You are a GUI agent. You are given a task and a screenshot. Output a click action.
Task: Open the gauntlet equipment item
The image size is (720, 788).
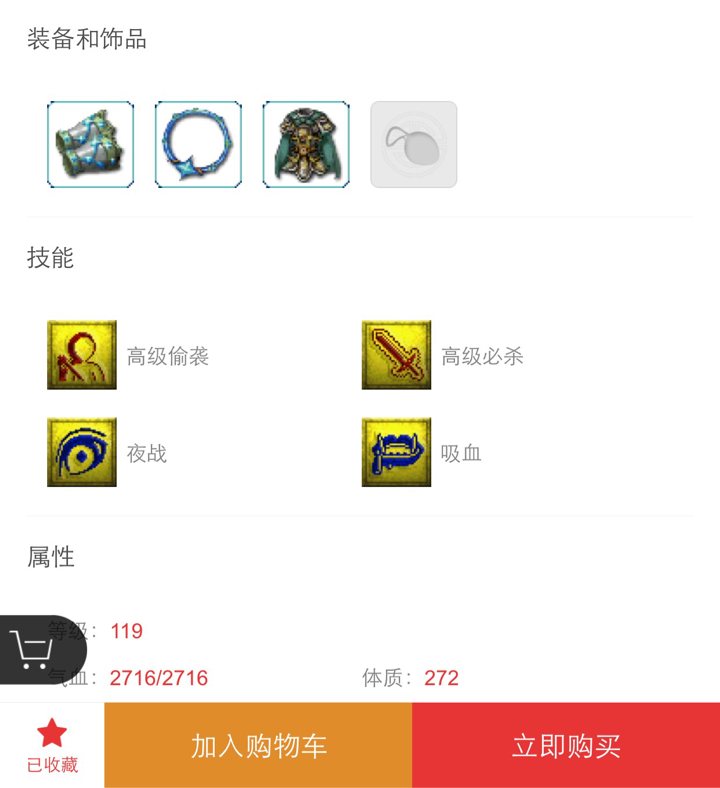point(90,144)
